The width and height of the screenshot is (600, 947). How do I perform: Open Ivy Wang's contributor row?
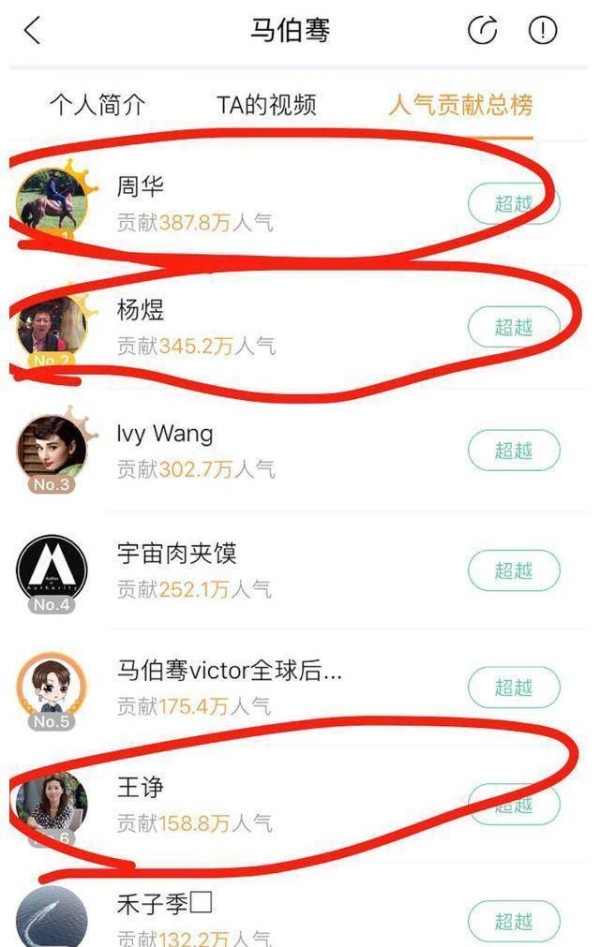pyautogui.click(x=250, y=450)
